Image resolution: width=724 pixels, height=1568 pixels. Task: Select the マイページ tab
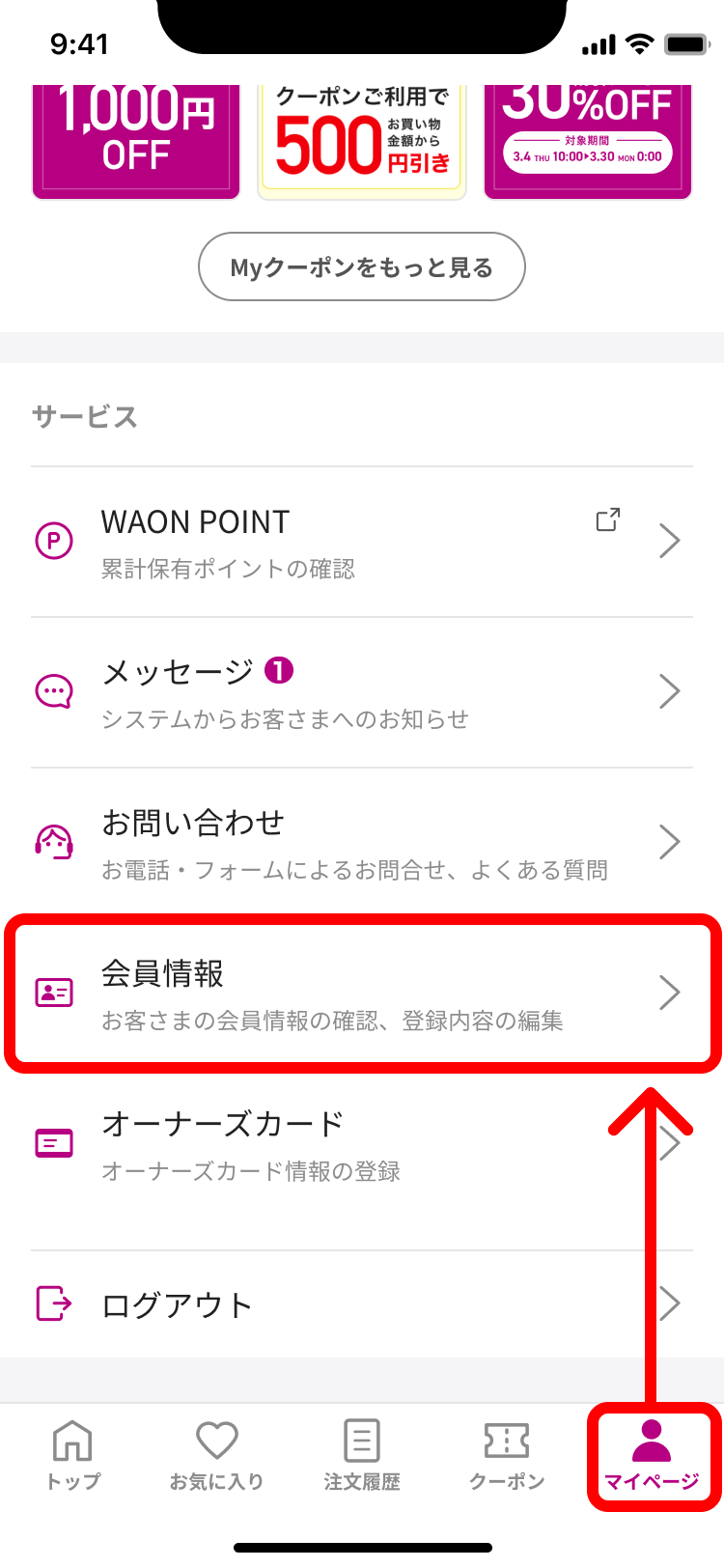click(x=653, y=1455)
